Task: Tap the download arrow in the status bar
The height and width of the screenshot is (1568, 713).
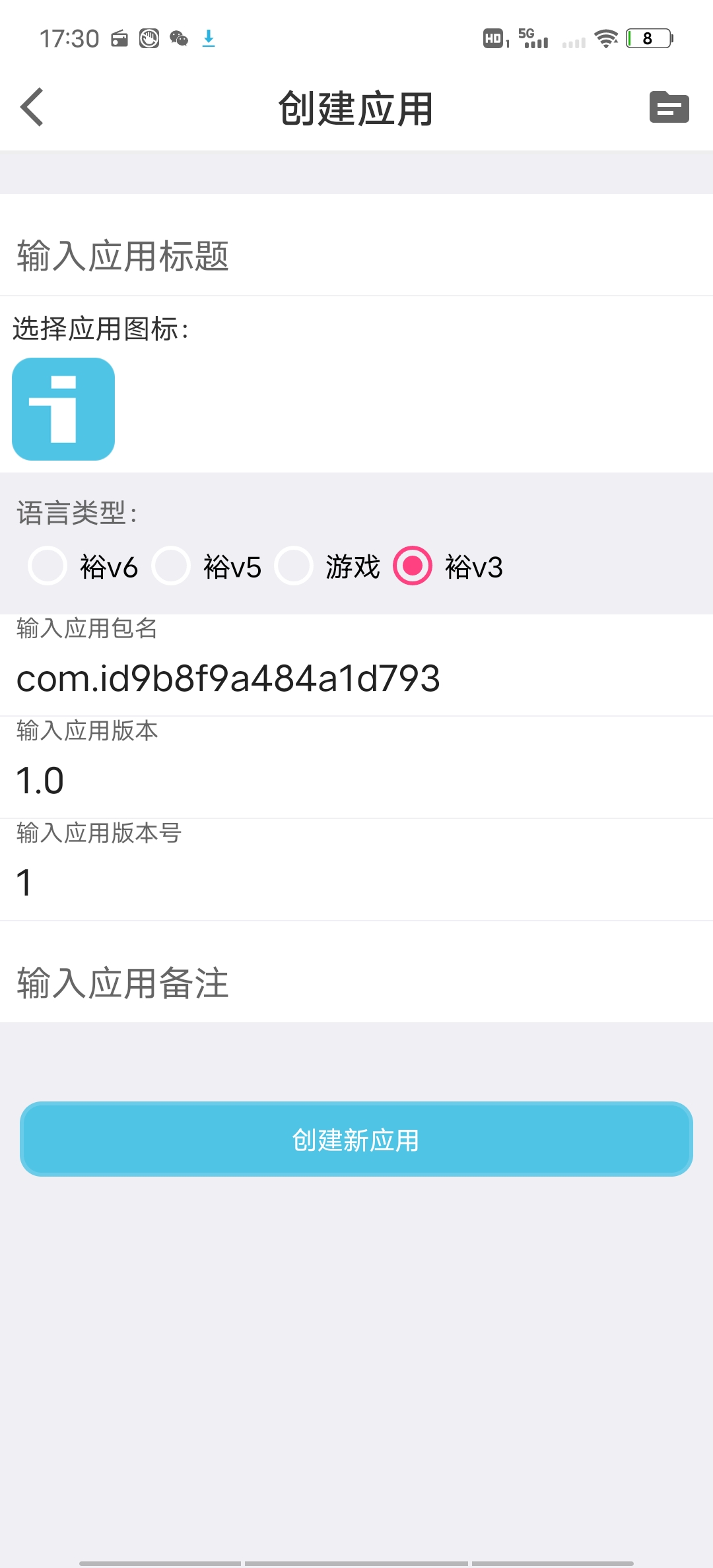Action: [208, 38]
